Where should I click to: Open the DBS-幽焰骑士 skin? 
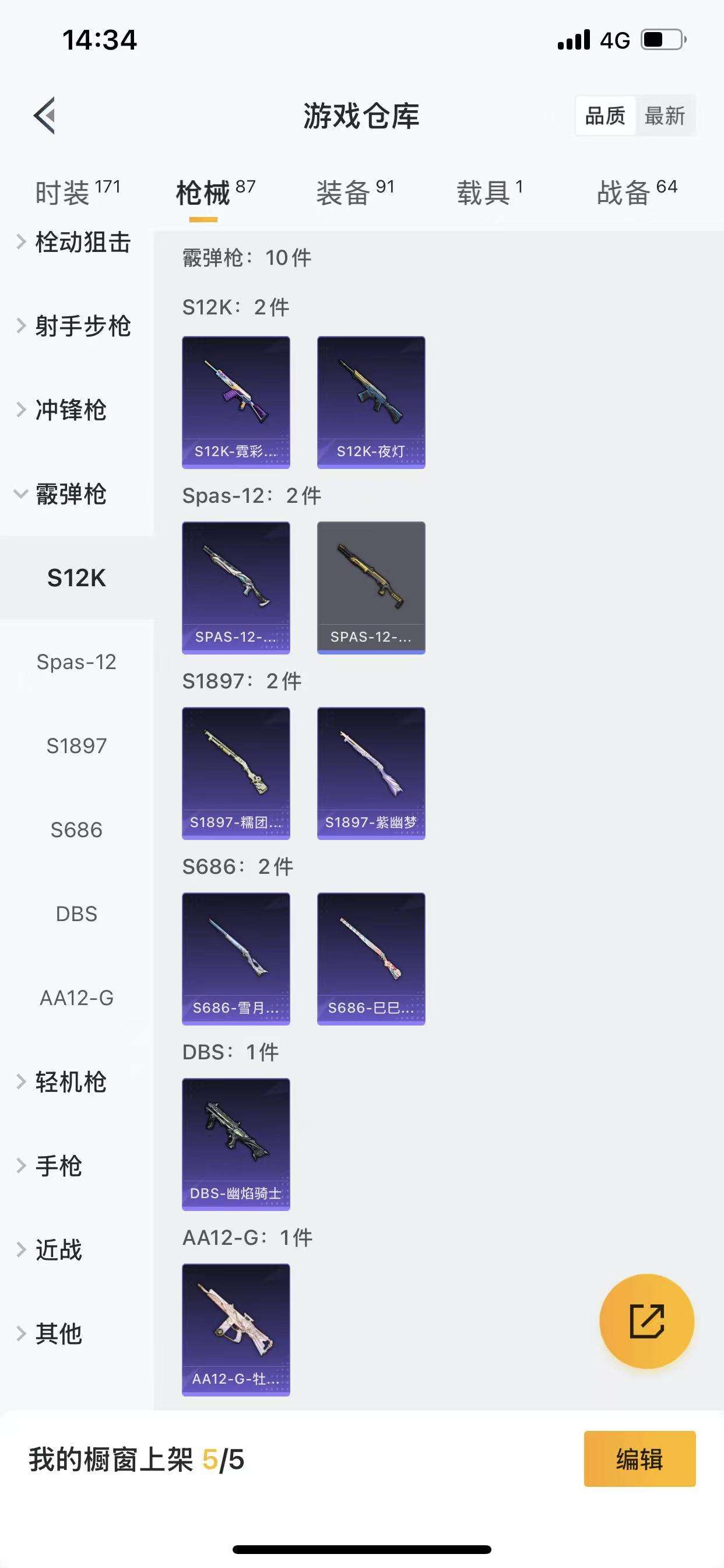click(236, 1144)
